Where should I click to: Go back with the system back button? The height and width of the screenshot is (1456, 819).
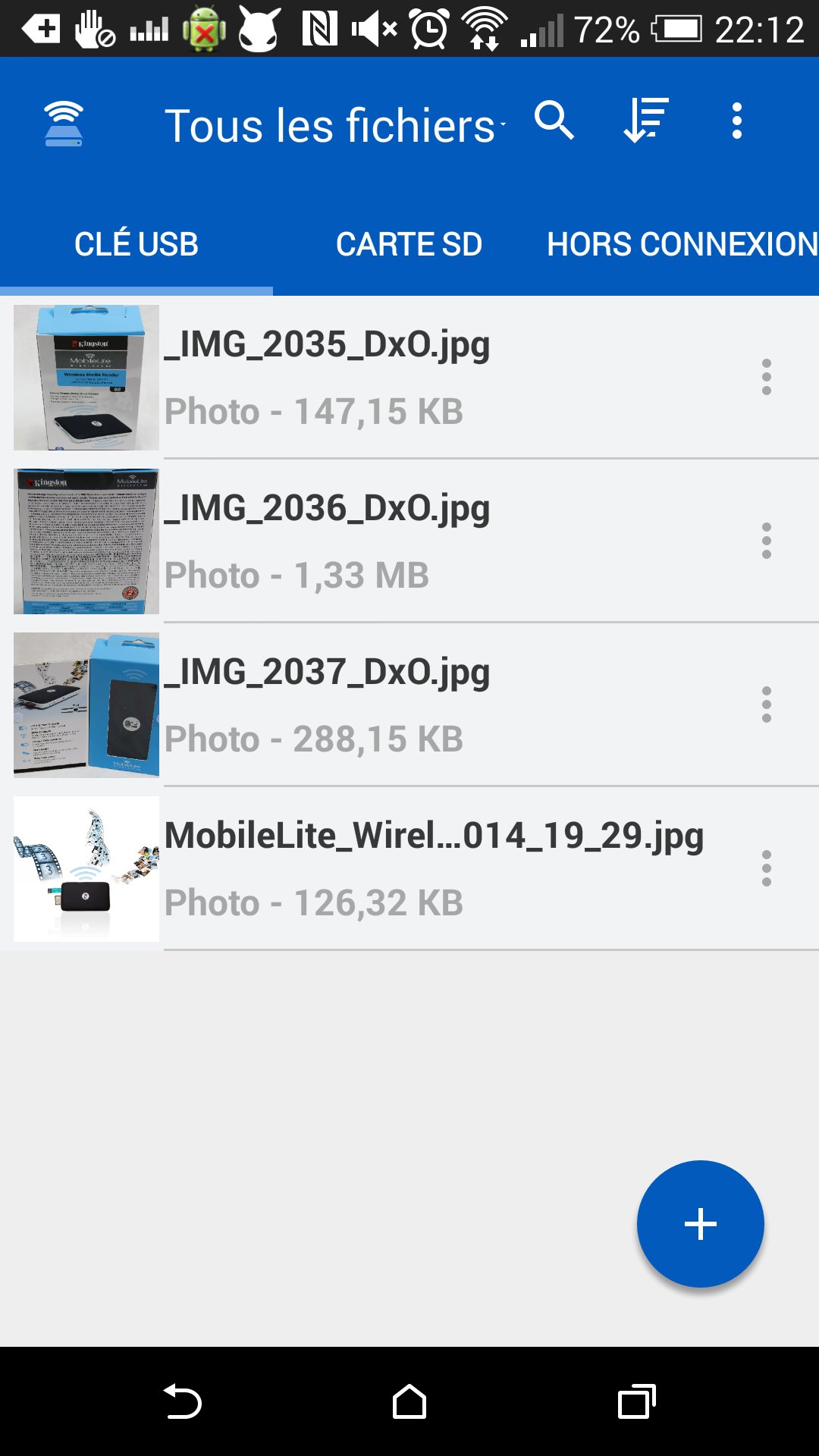(x=182, y=1401)
